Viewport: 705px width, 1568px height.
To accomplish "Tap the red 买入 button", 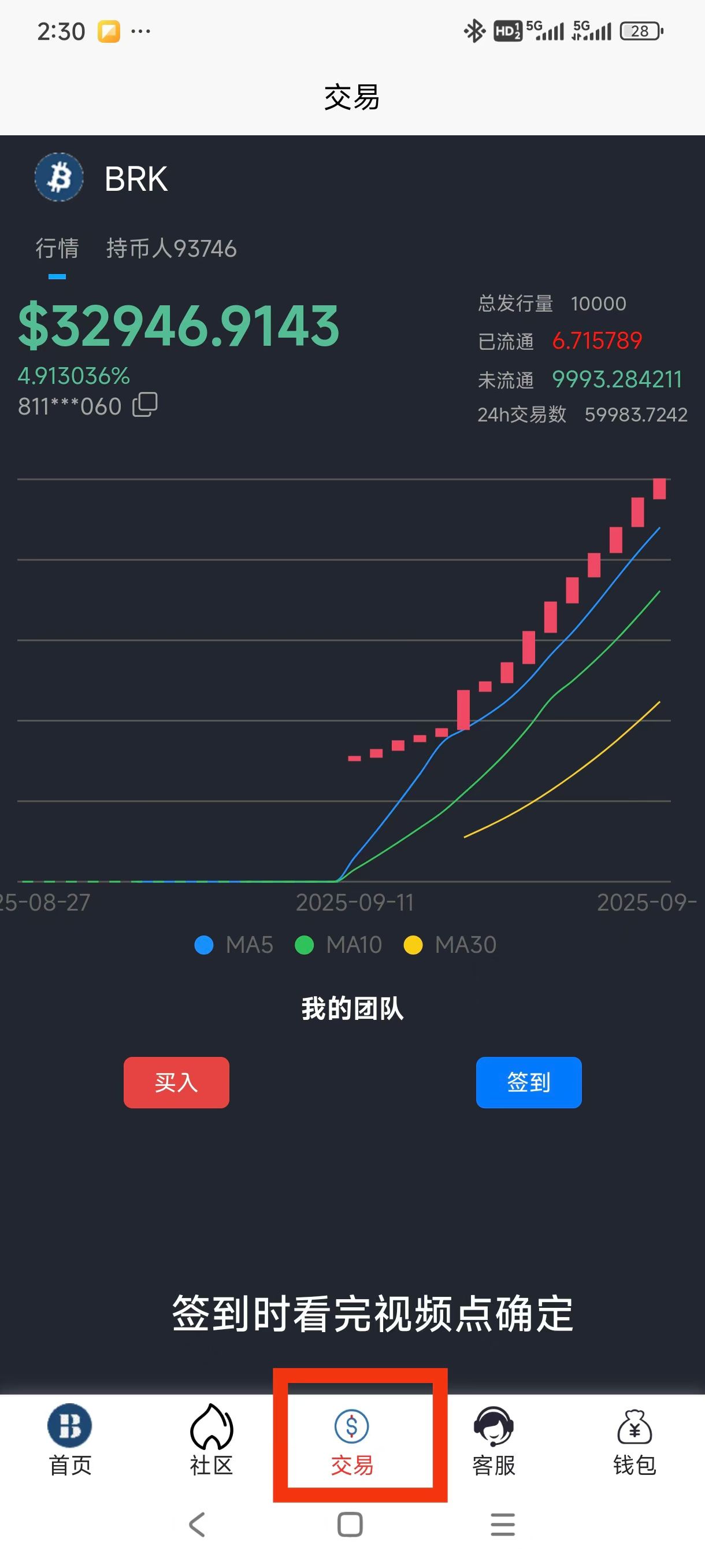I will 176,1082.
